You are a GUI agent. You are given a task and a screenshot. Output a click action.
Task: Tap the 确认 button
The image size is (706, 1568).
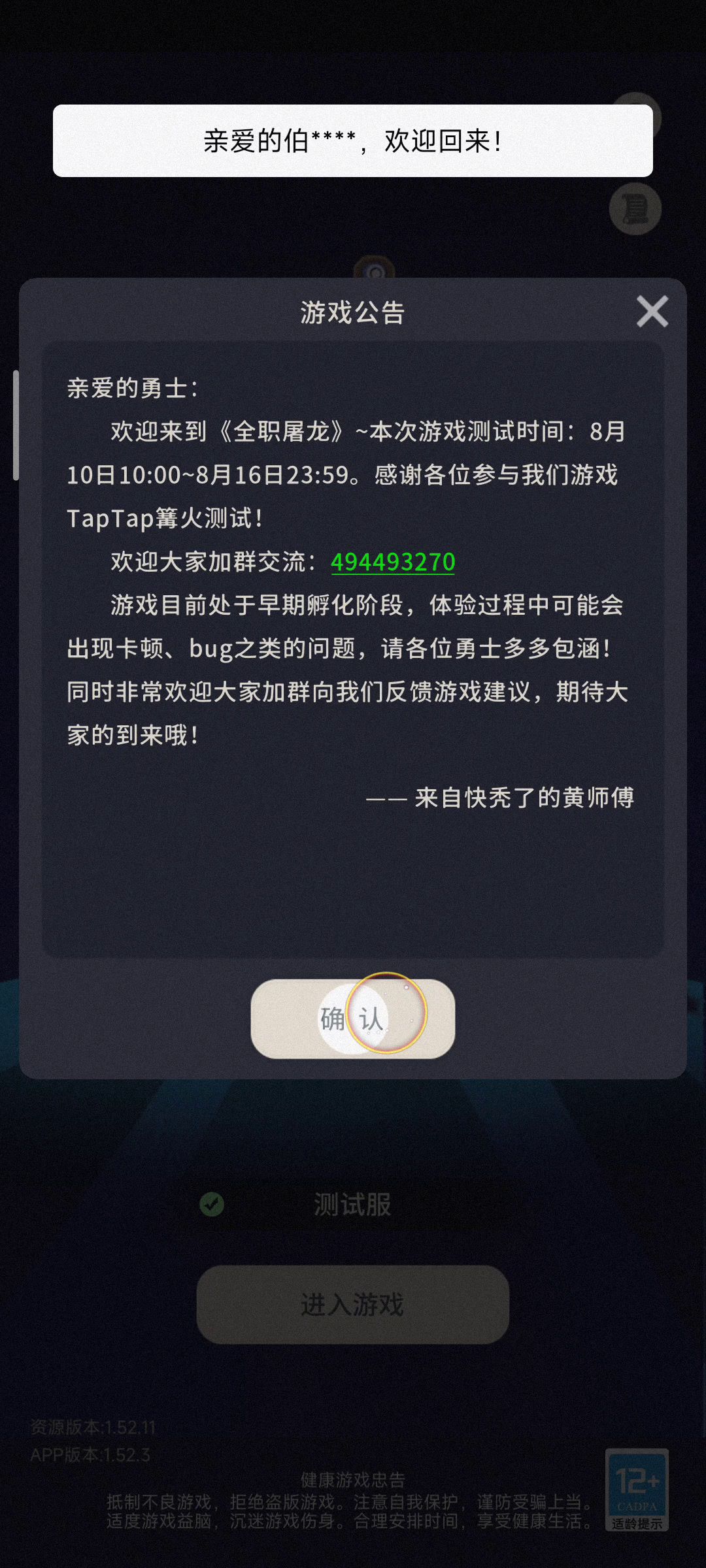[x=353, y=1019]
